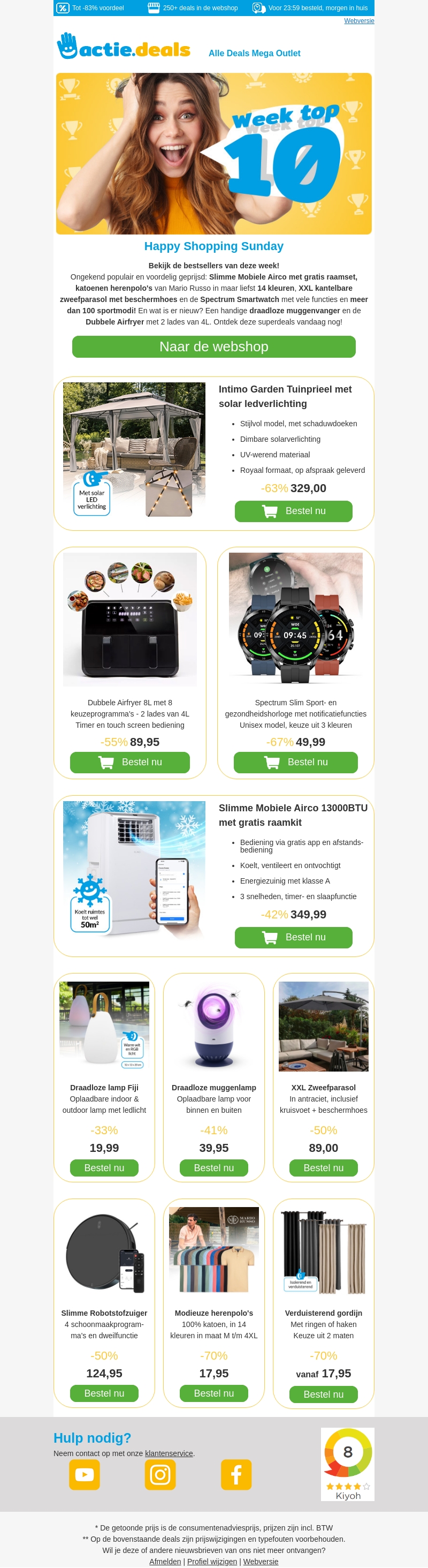Tap Bestel nu for the Slimme Mobiele Airco
This screenshot has height=1568, width=428.
click(x=293, y=937)
